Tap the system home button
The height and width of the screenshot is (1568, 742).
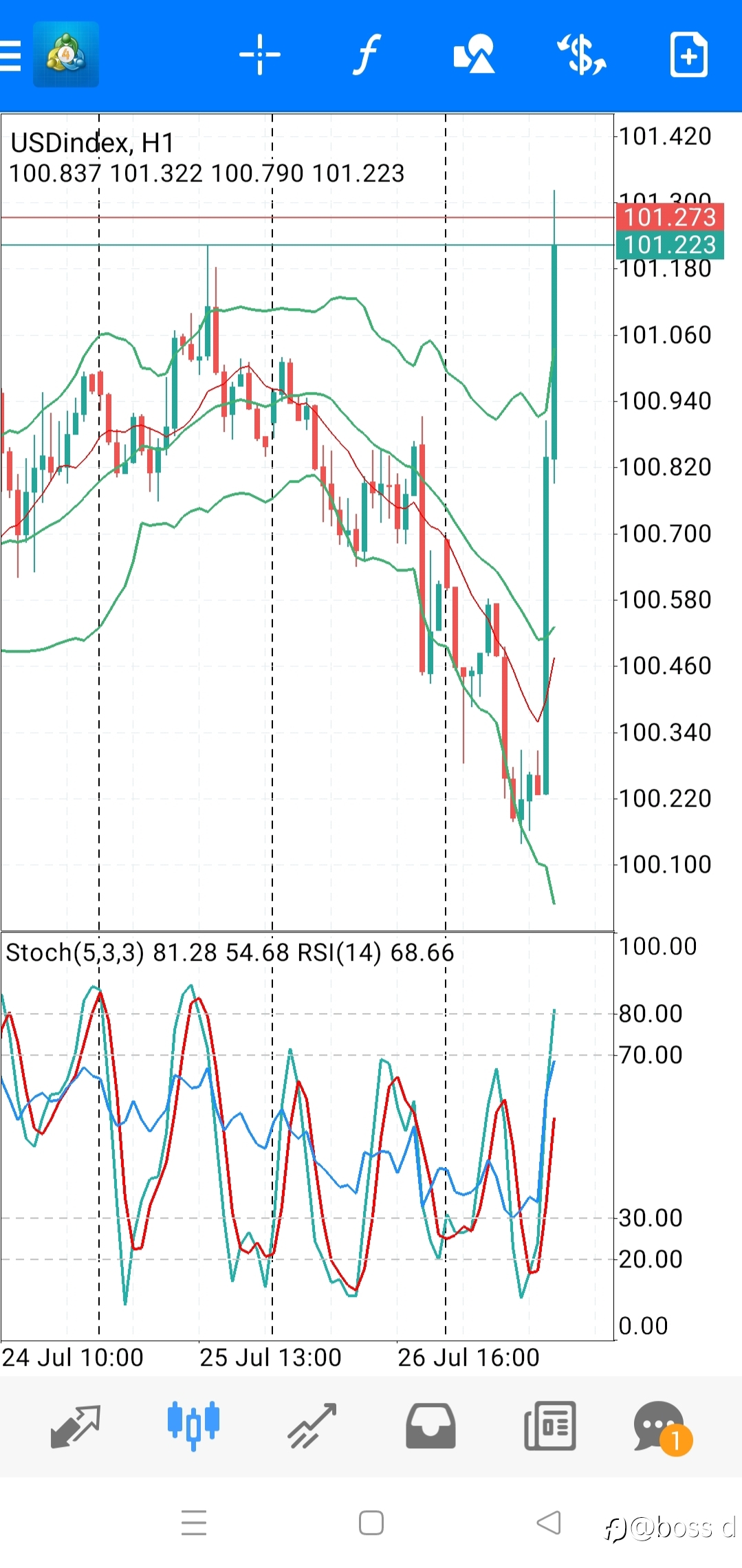(x=371, y=1523)
